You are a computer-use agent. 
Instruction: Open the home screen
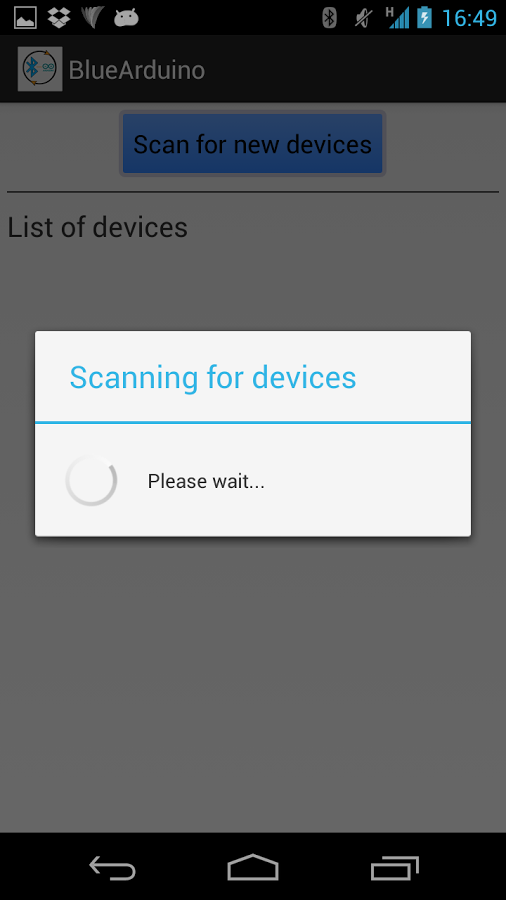coord(253,867)
